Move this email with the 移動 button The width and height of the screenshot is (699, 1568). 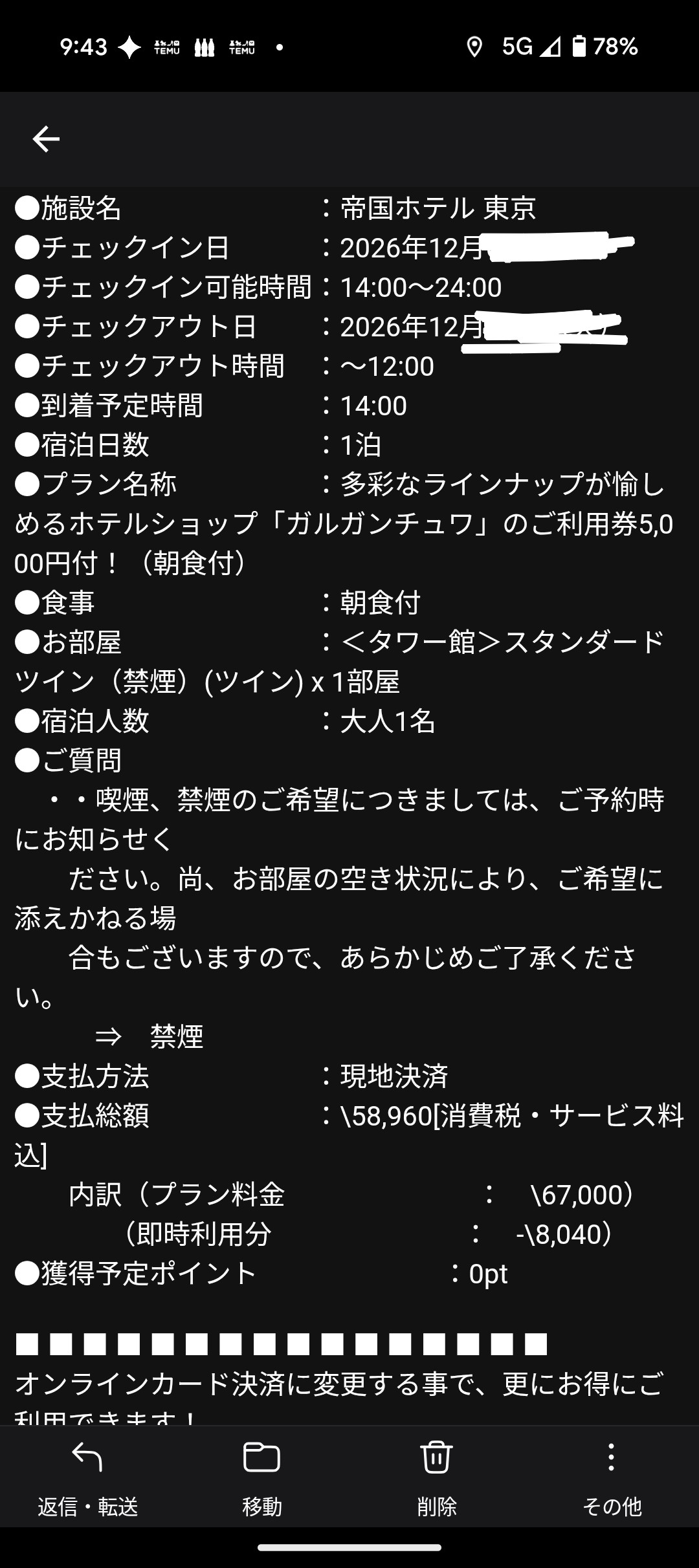coord(261,1479)
